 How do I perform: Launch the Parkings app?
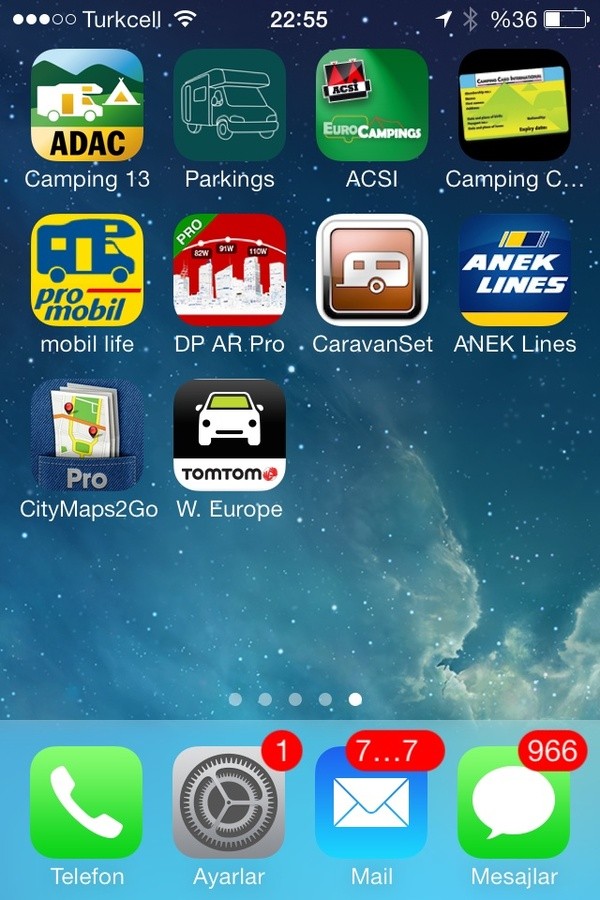(229, 105)
